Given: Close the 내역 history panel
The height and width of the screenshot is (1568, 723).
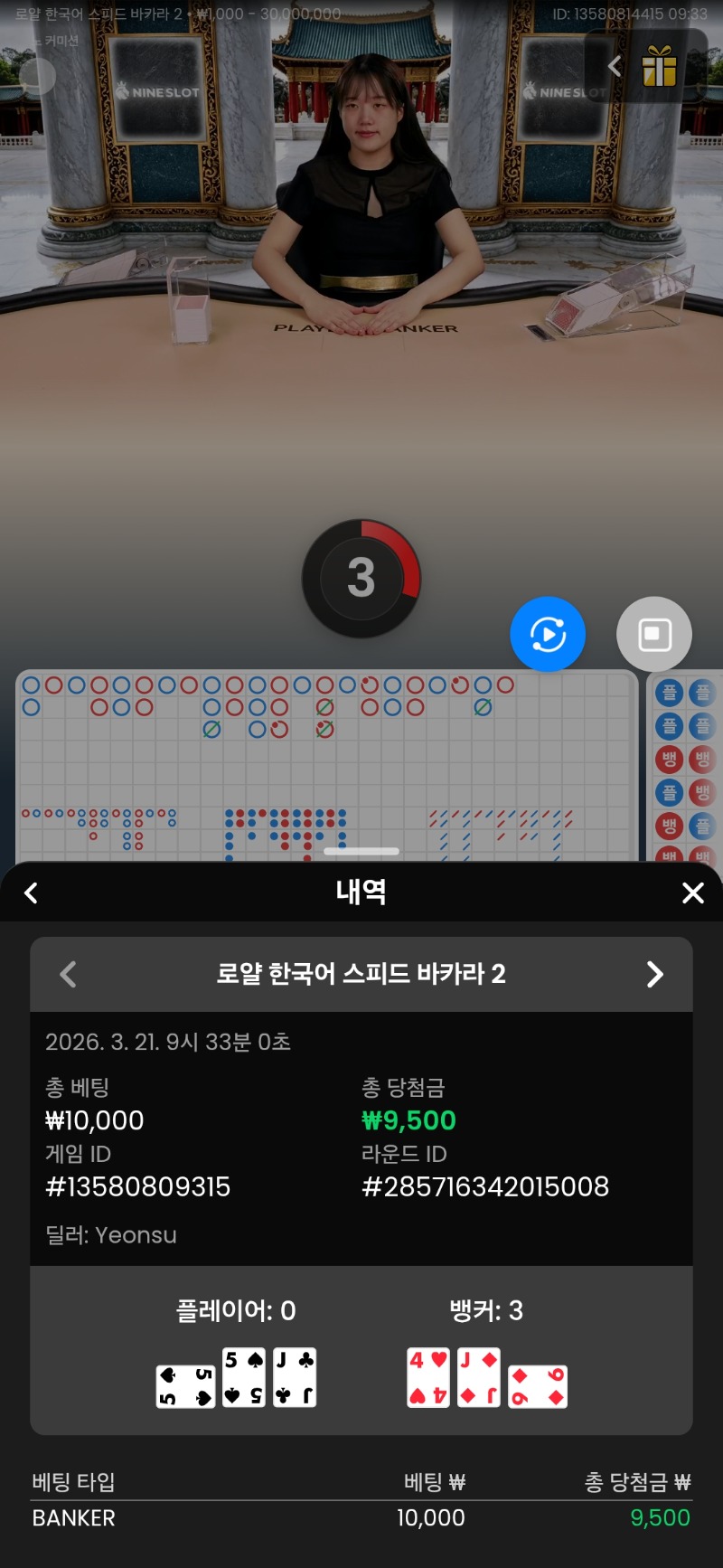Looking at the screenshot, I should point(692,893).
